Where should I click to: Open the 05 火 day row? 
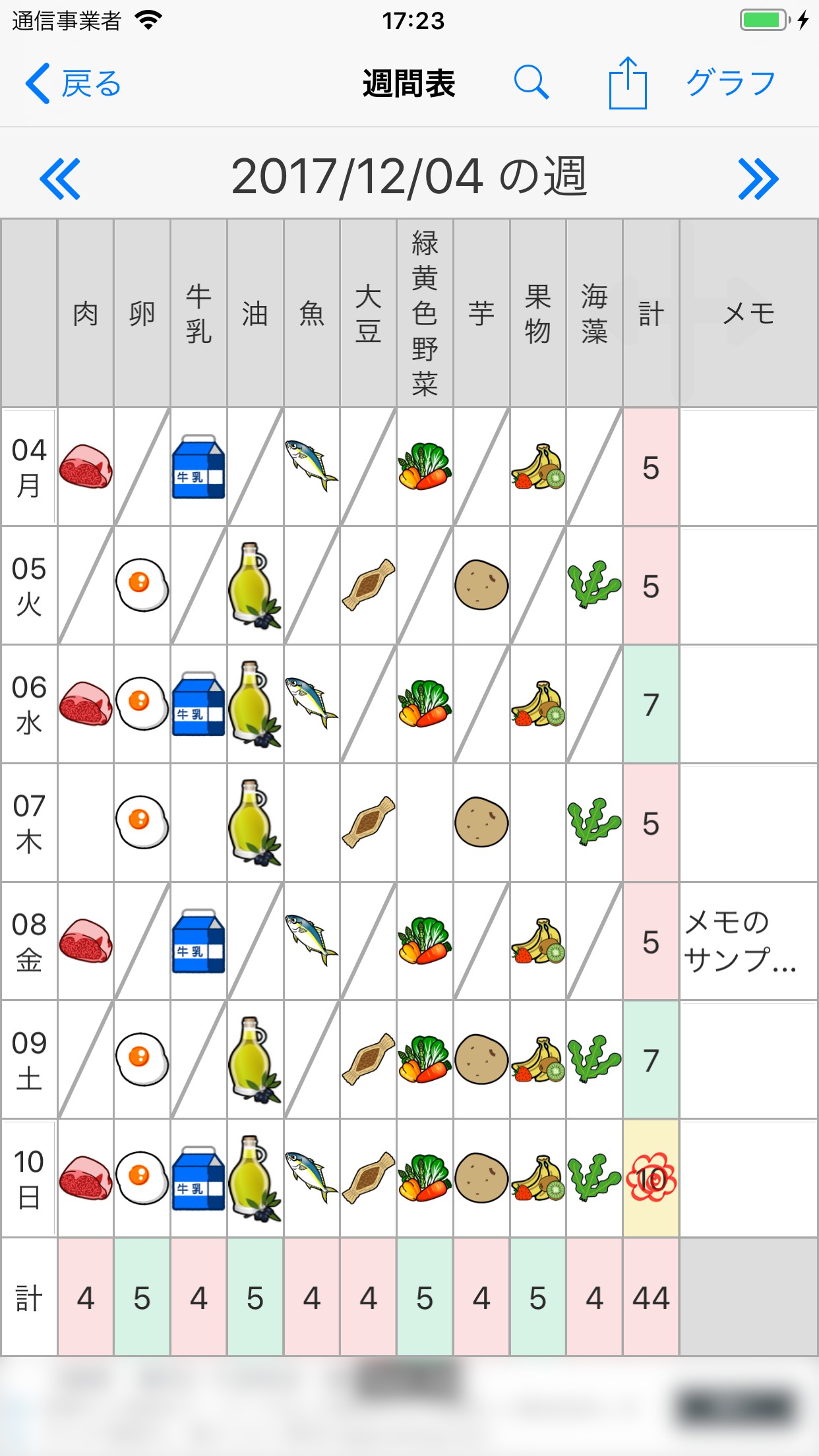[29, 586]
